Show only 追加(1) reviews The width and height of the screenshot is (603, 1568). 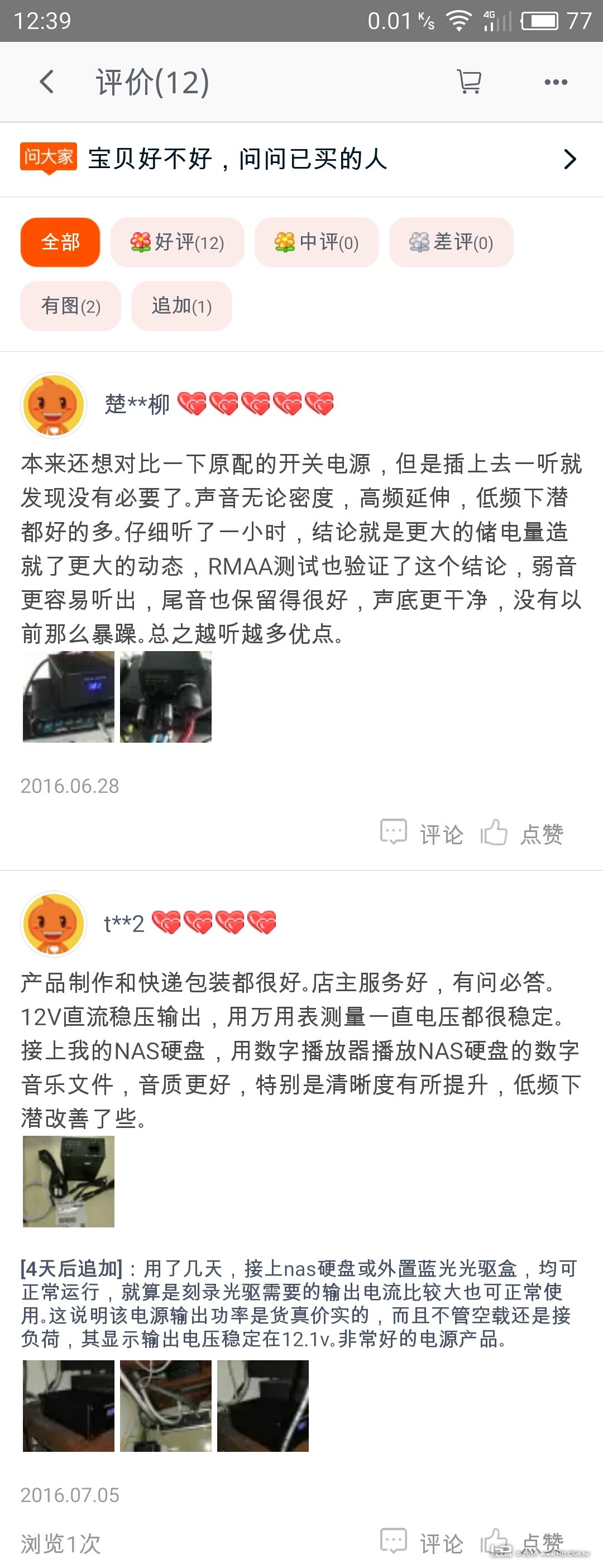(181, 305)
